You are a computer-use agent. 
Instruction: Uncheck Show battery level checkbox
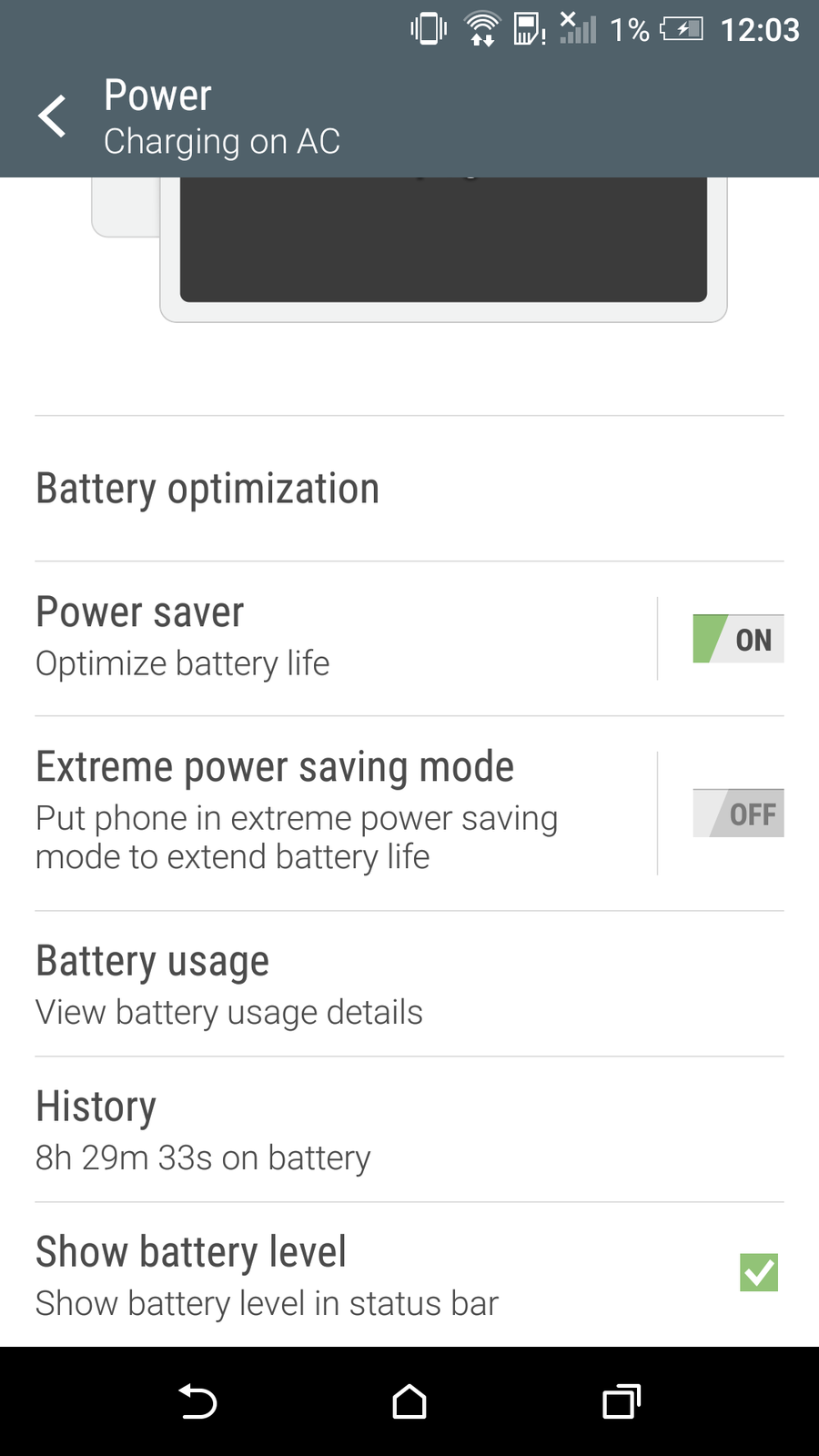(759, 1272)
